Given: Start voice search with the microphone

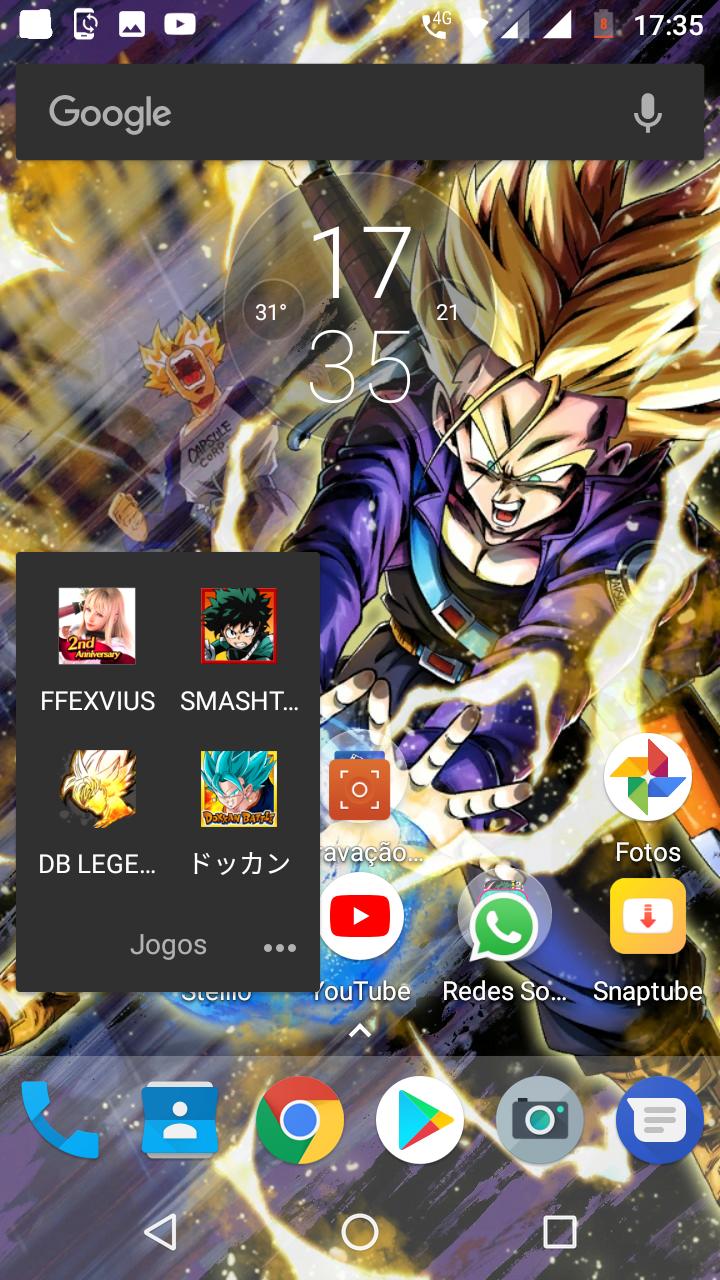Looking at the screenshot, I should [x=647, y=113].
